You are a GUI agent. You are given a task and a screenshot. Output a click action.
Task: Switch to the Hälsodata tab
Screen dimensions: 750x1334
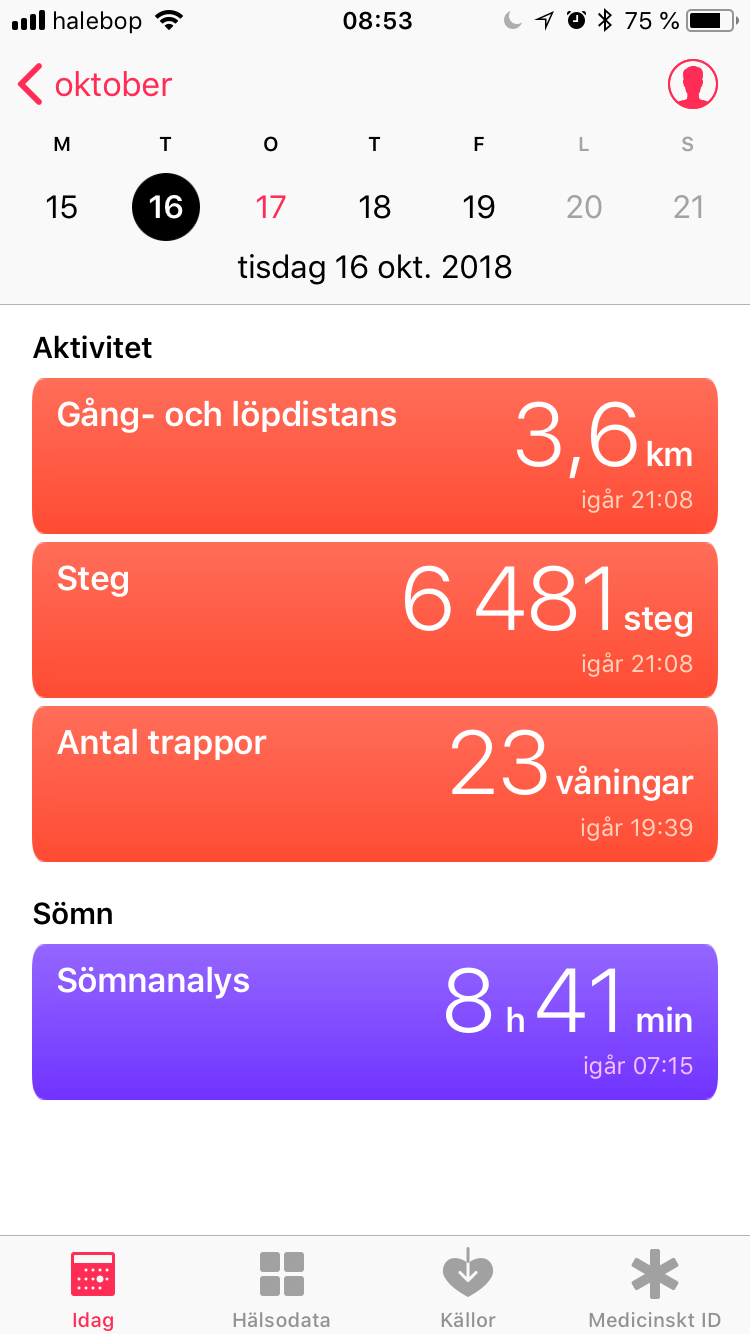[281, 1289]
